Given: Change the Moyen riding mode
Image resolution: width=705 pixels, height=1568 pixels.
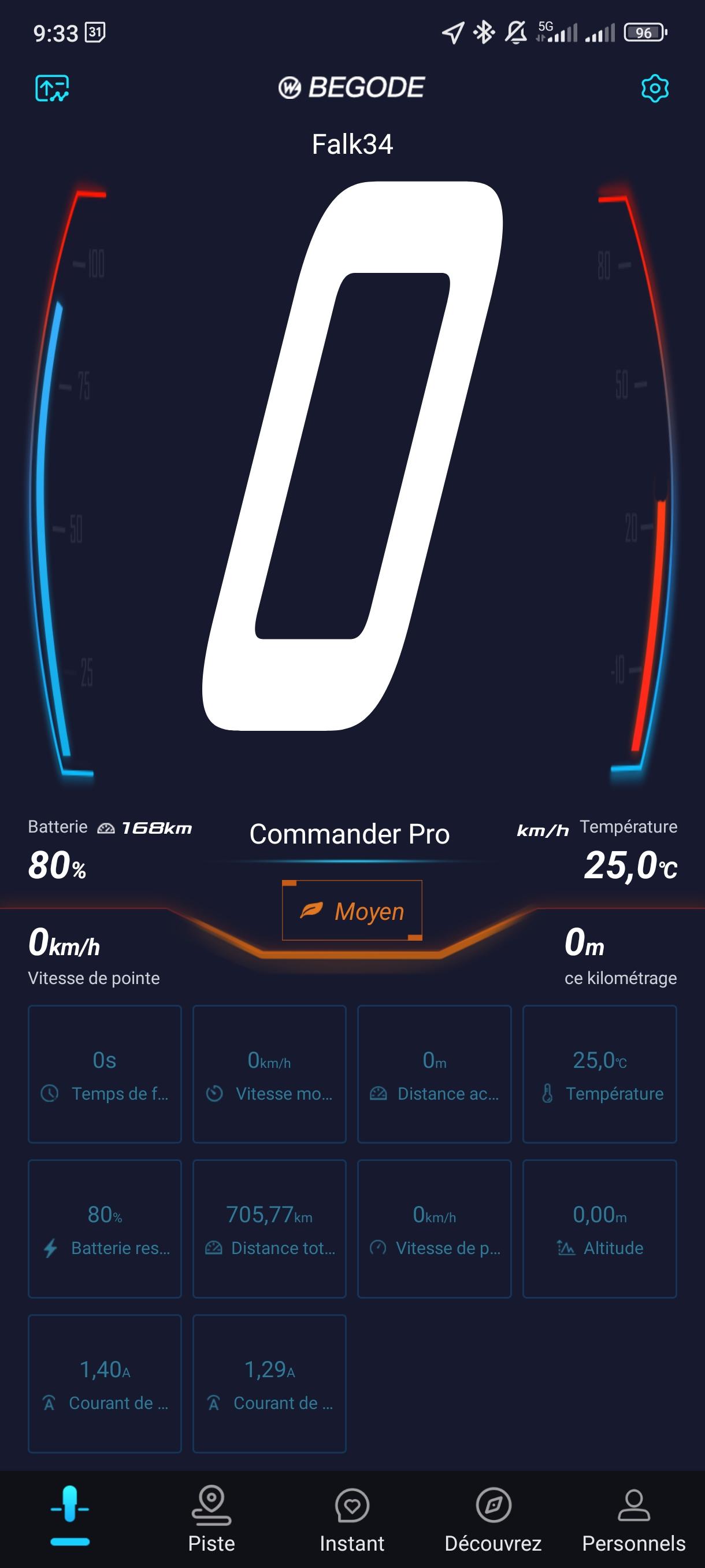Looking at the screenshot, I should [352, 911].
